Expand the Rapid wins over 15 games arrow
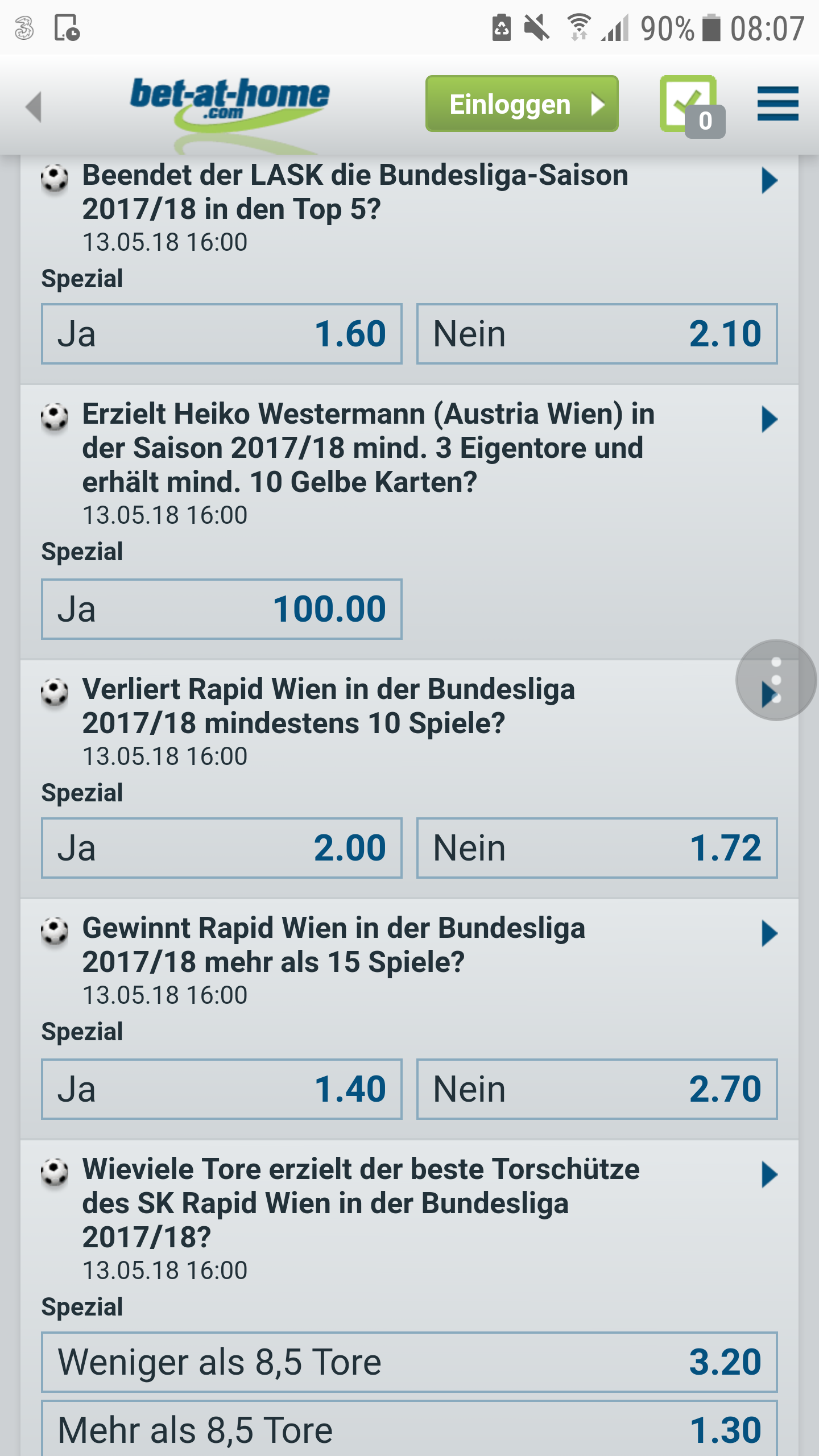Image resolution: width=819 pixels, height=1456 pixels. point(769,934)
